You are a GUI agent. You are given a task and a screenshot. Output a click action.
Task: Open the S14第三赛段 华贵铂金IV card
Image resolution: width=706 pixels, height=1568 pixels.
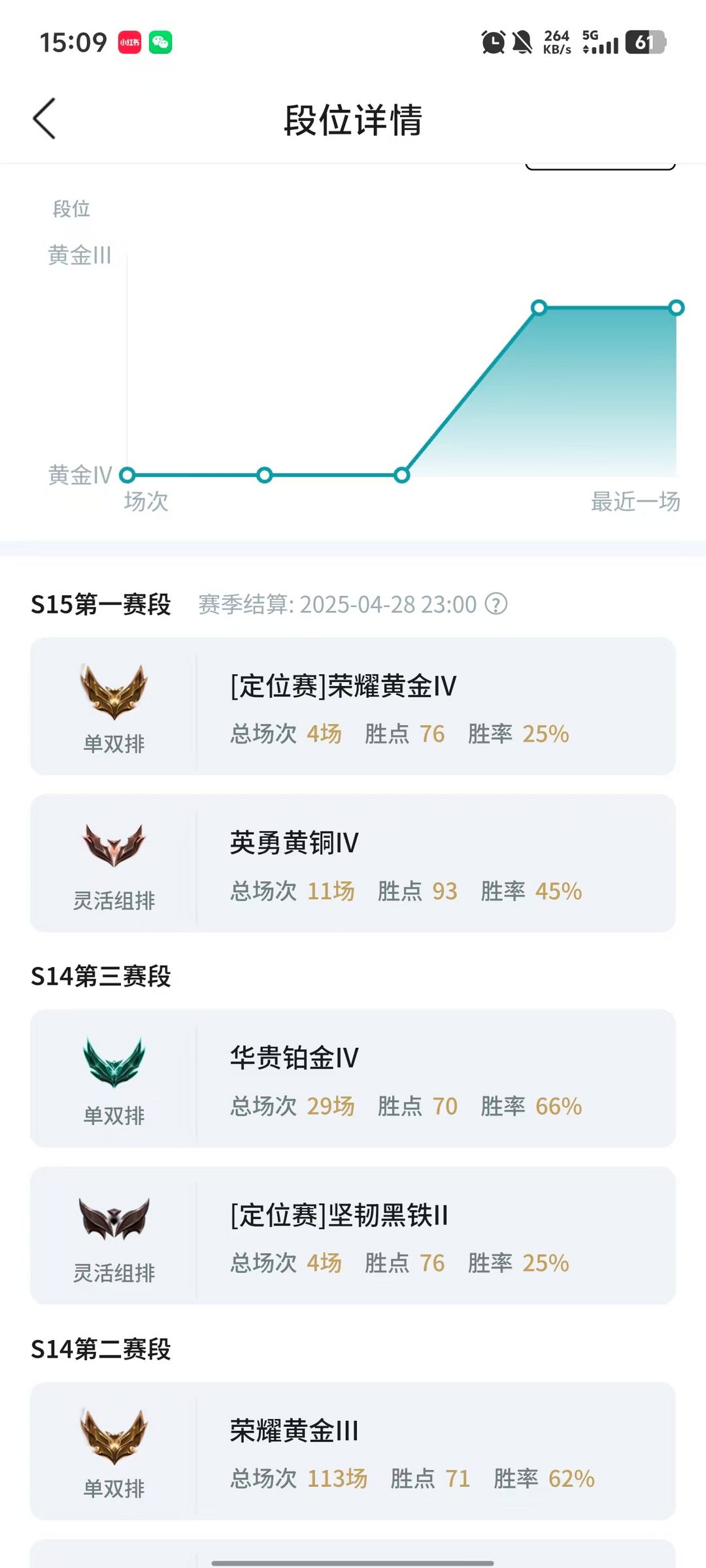353,1078
